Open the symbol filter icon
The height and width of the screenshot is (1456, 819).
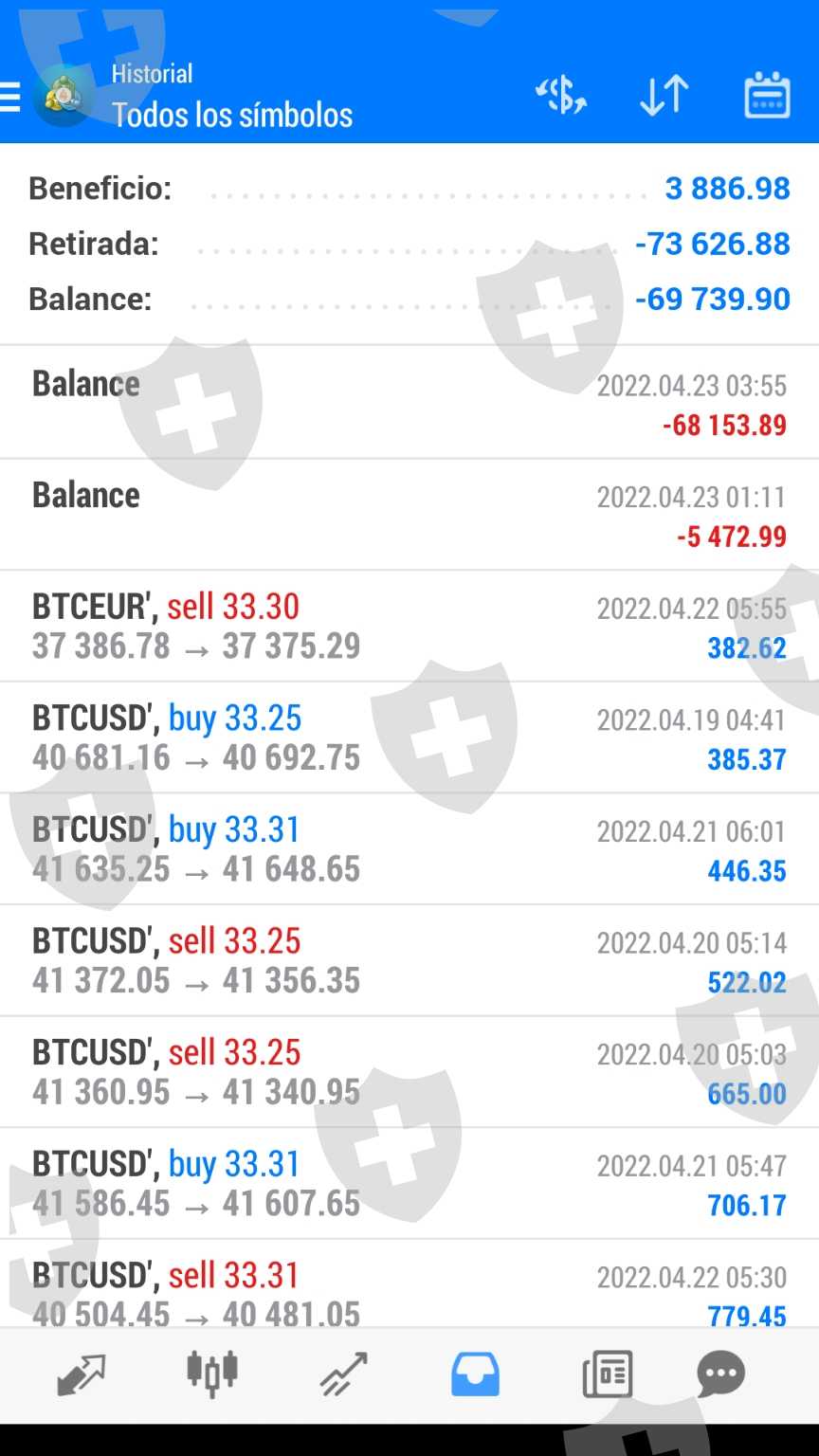point(560,96)
